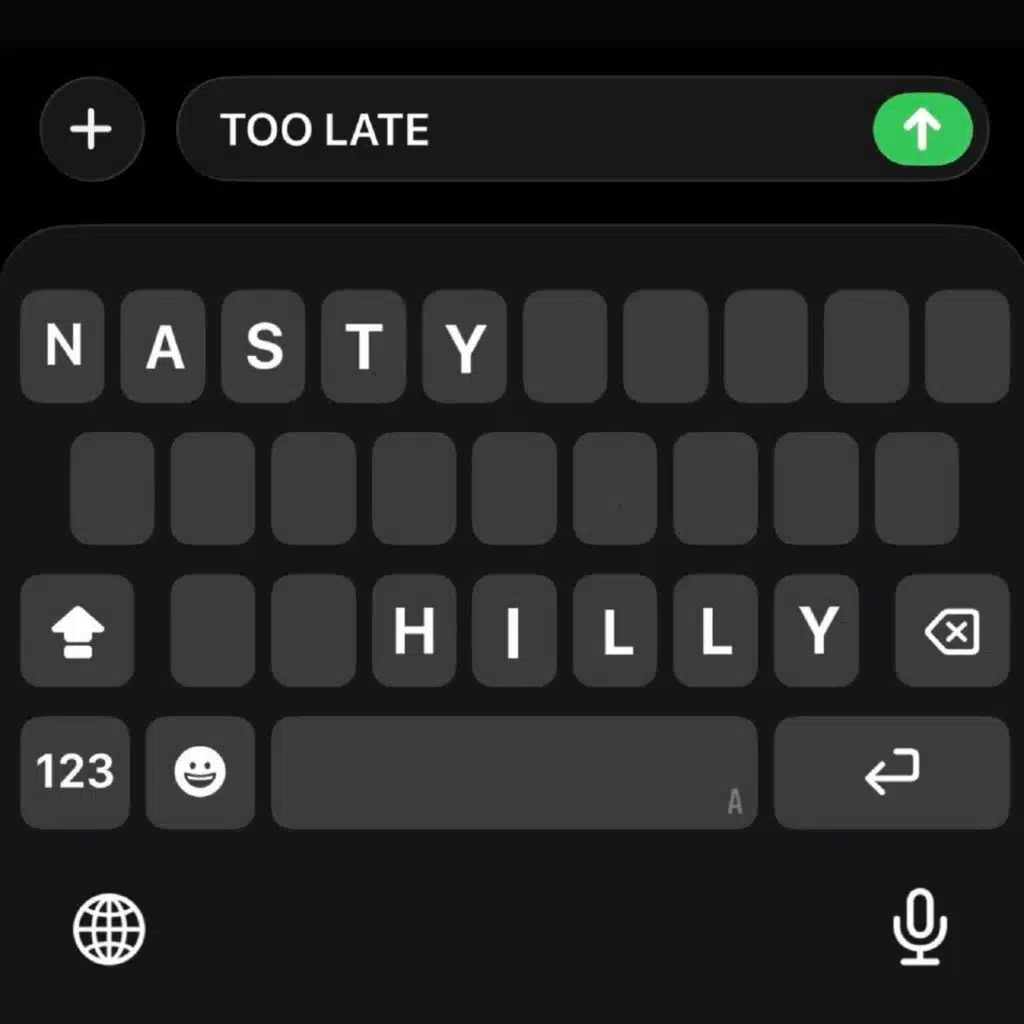Switch keyboard language with globe icon
This screenshot has height=1024, width=1024.
click(109, 929)
